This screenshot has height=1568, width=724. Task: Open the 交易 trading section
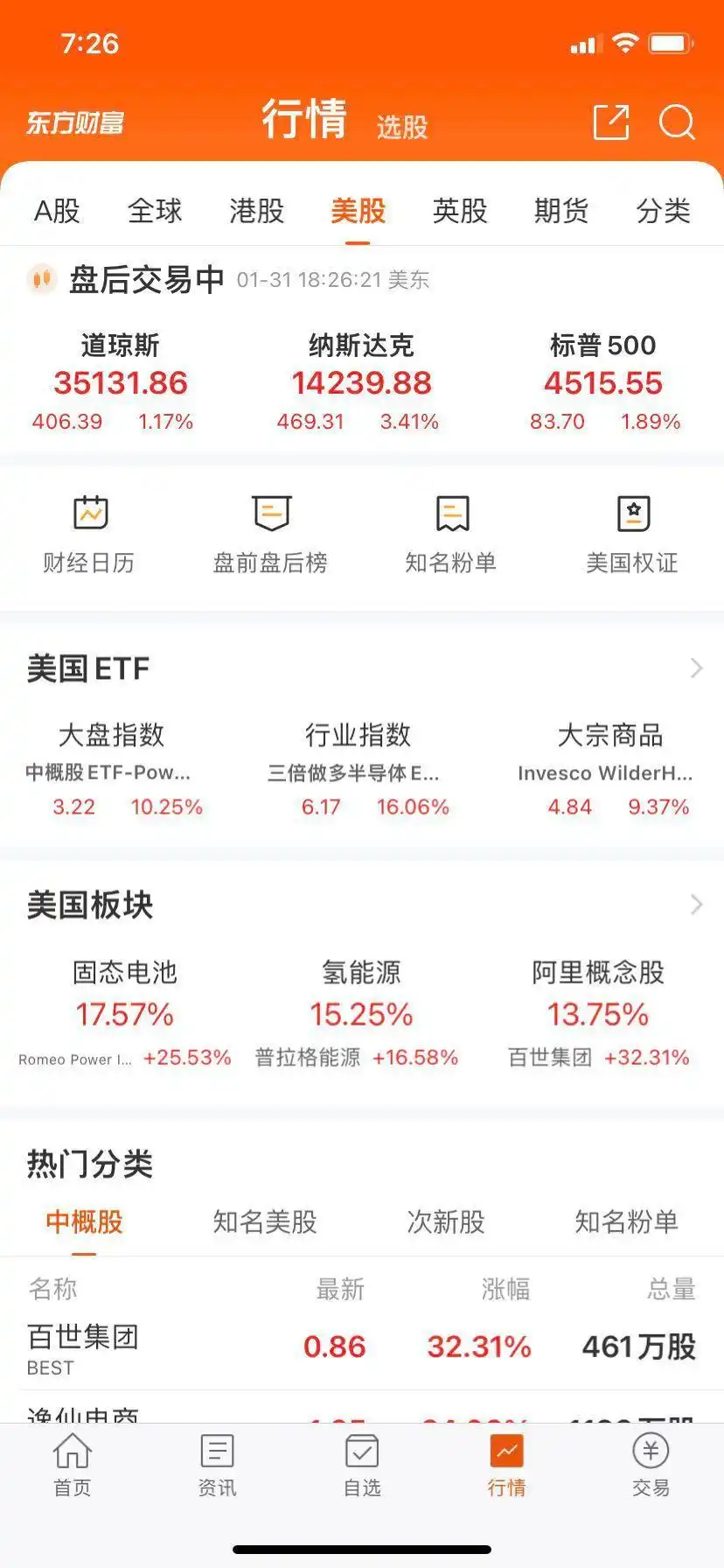point(651,1466)
